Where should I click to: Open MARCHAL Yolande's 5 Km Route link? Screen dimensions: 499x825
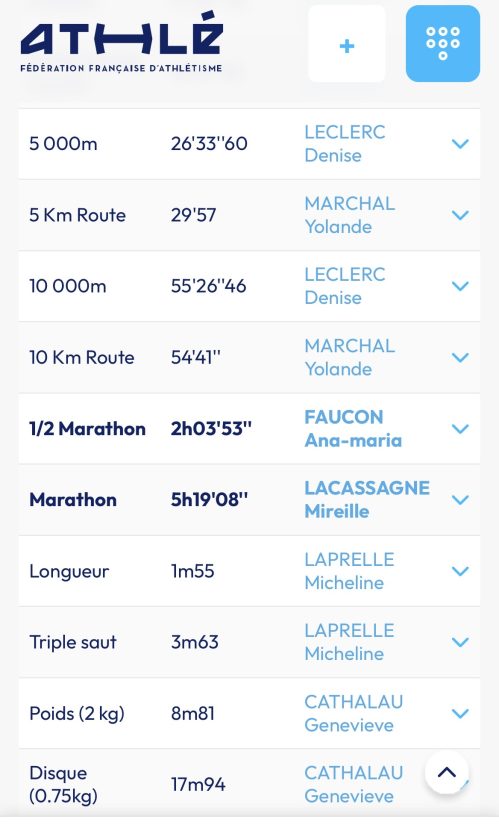350,215
